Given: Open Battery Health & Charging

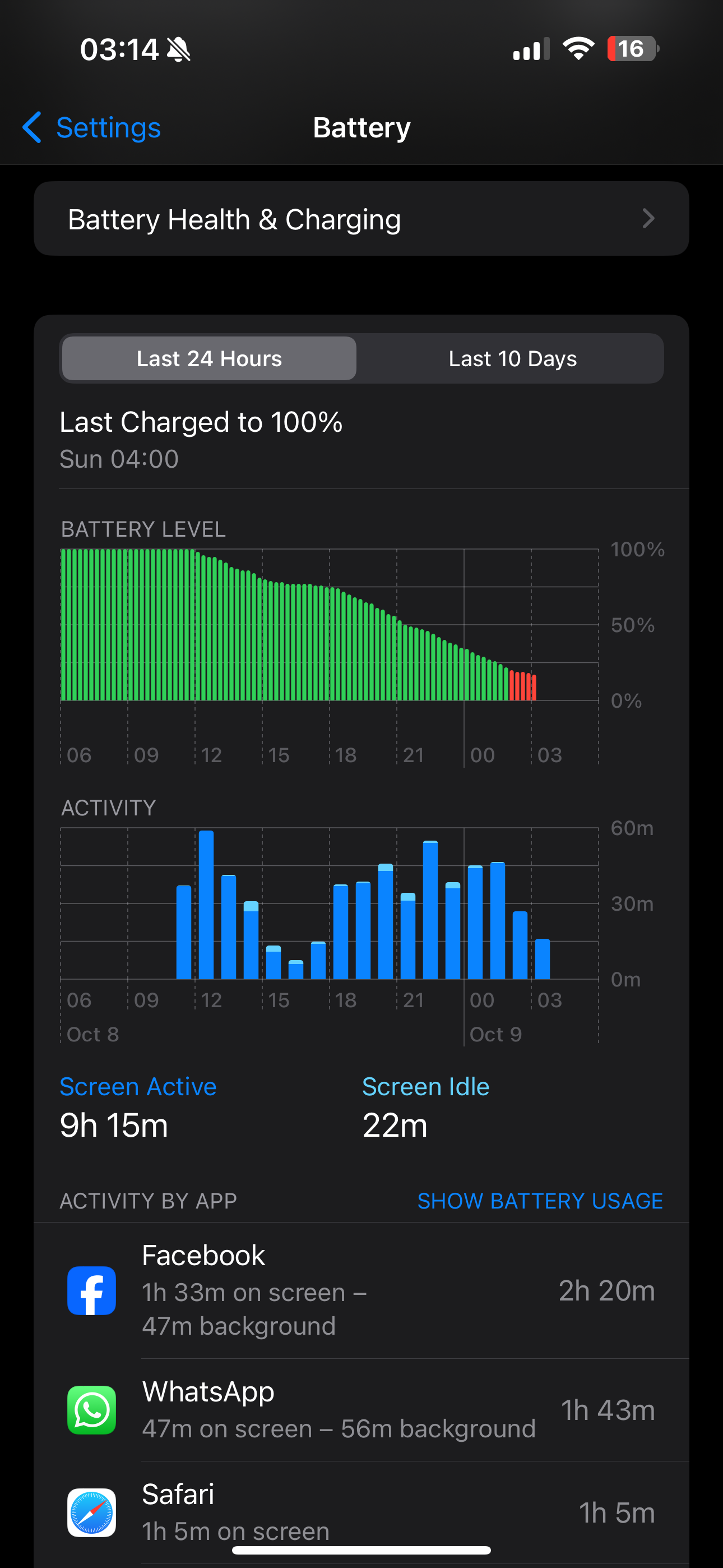Looking at the screenshot, I should pos(361,219).
